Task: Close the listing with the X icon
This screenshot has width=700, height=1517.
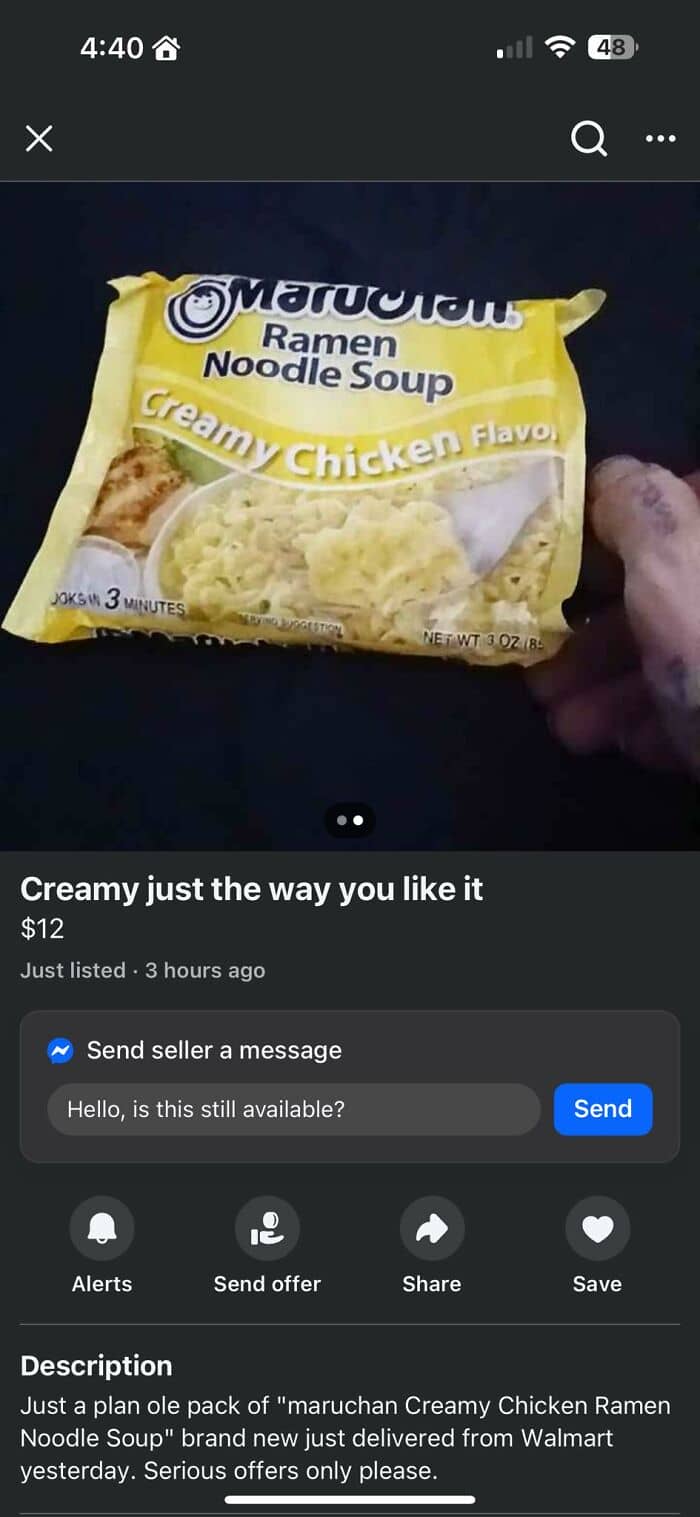Action: click(x=39, y=139)
